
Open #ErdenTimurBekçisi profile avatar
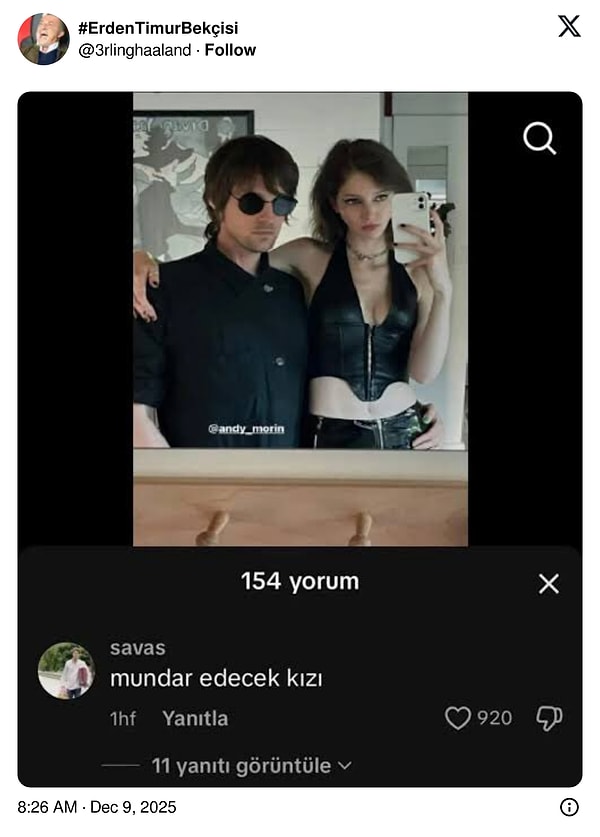43,39
